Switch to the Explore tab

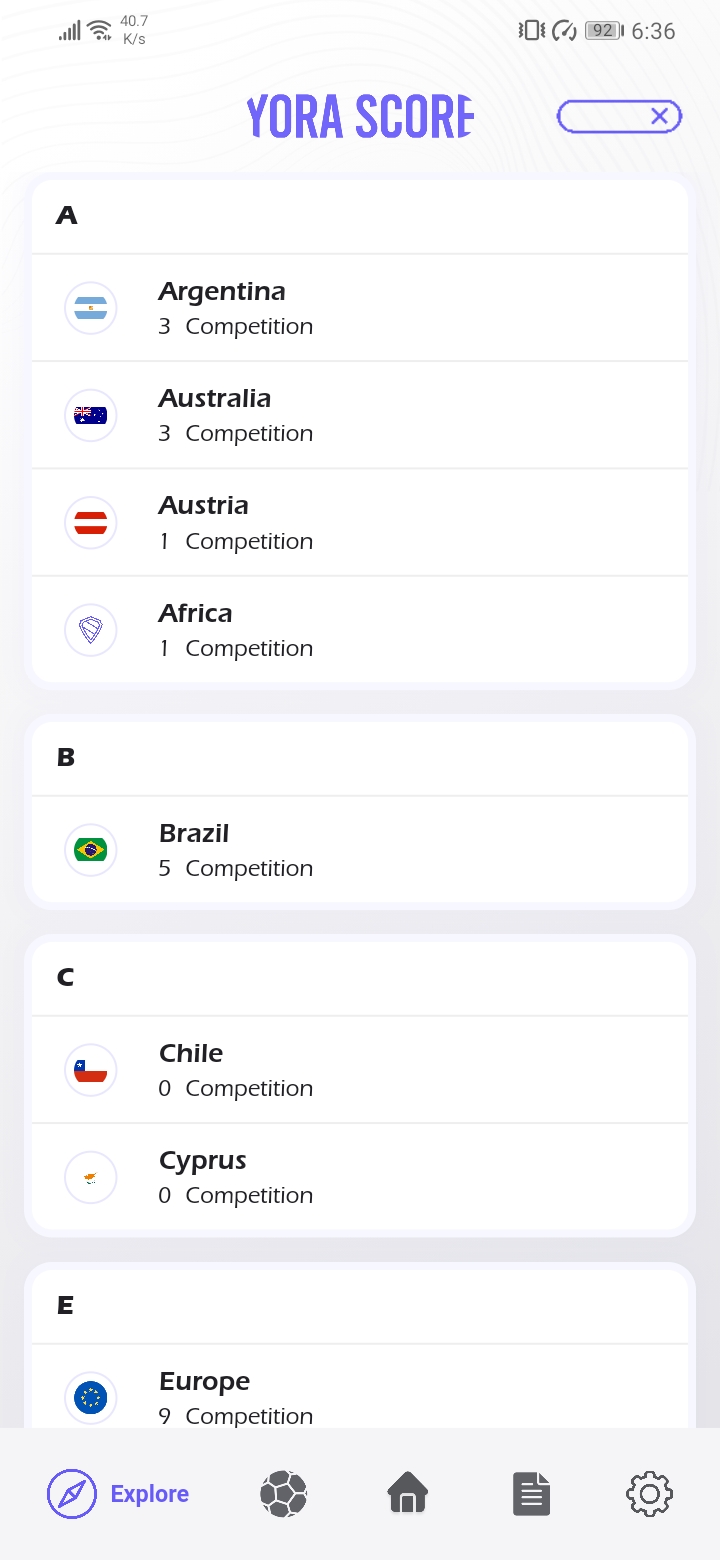(118, 1494)
